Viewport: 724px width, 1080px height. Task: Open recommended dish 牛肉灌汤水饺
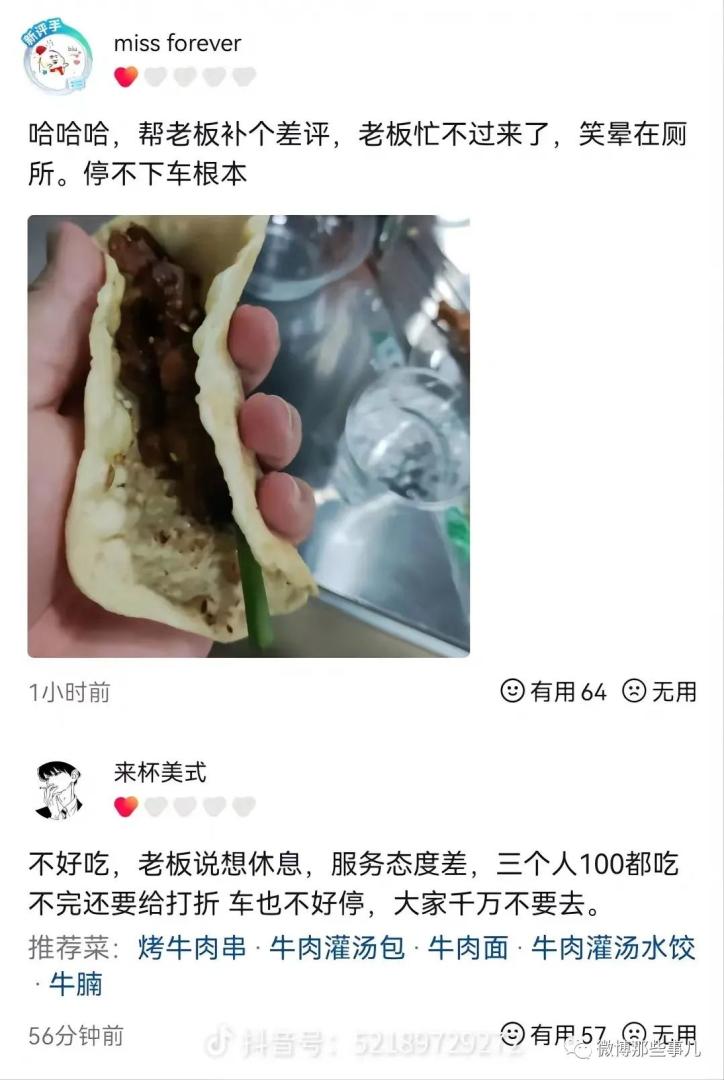click(612, 947)
